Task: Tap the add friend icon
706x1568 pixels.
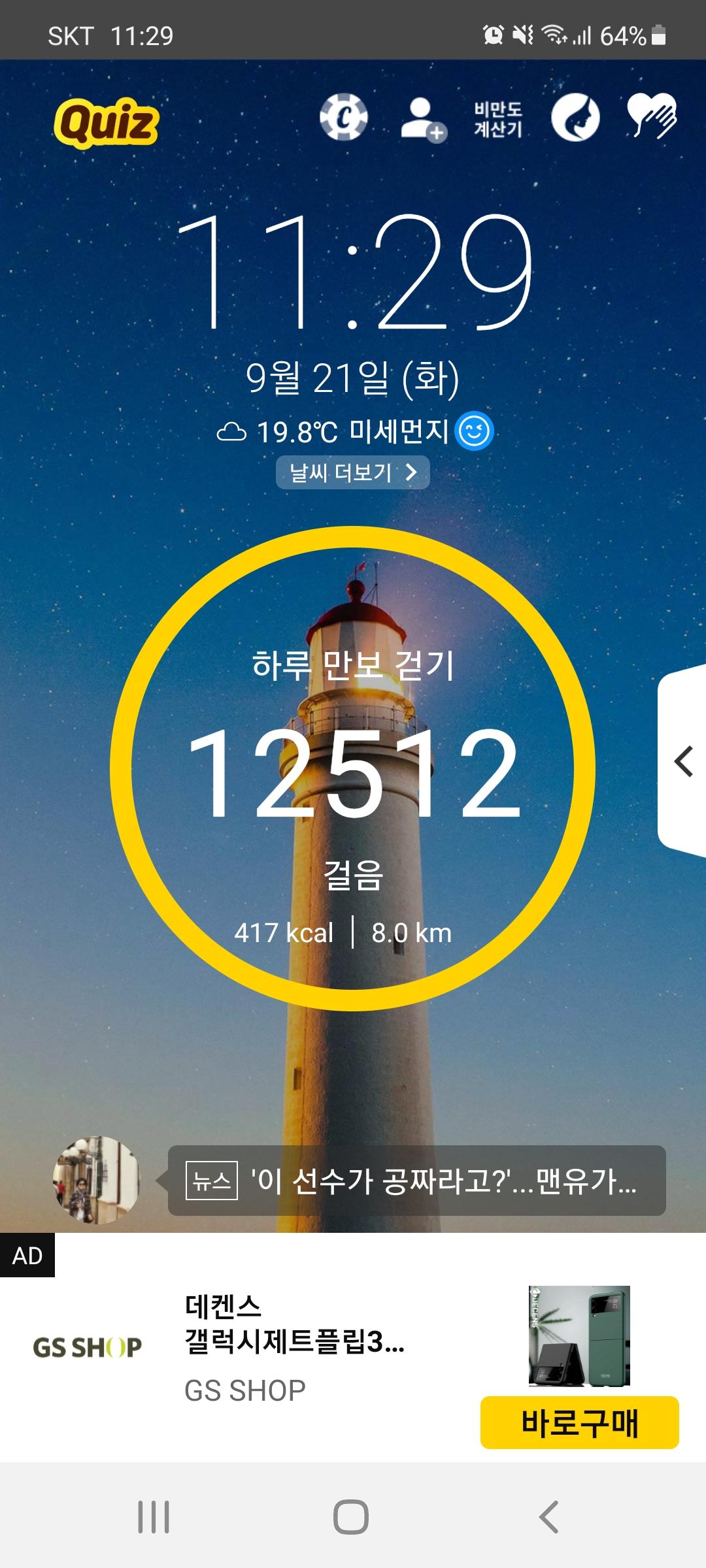Action: tap(422, 120)
